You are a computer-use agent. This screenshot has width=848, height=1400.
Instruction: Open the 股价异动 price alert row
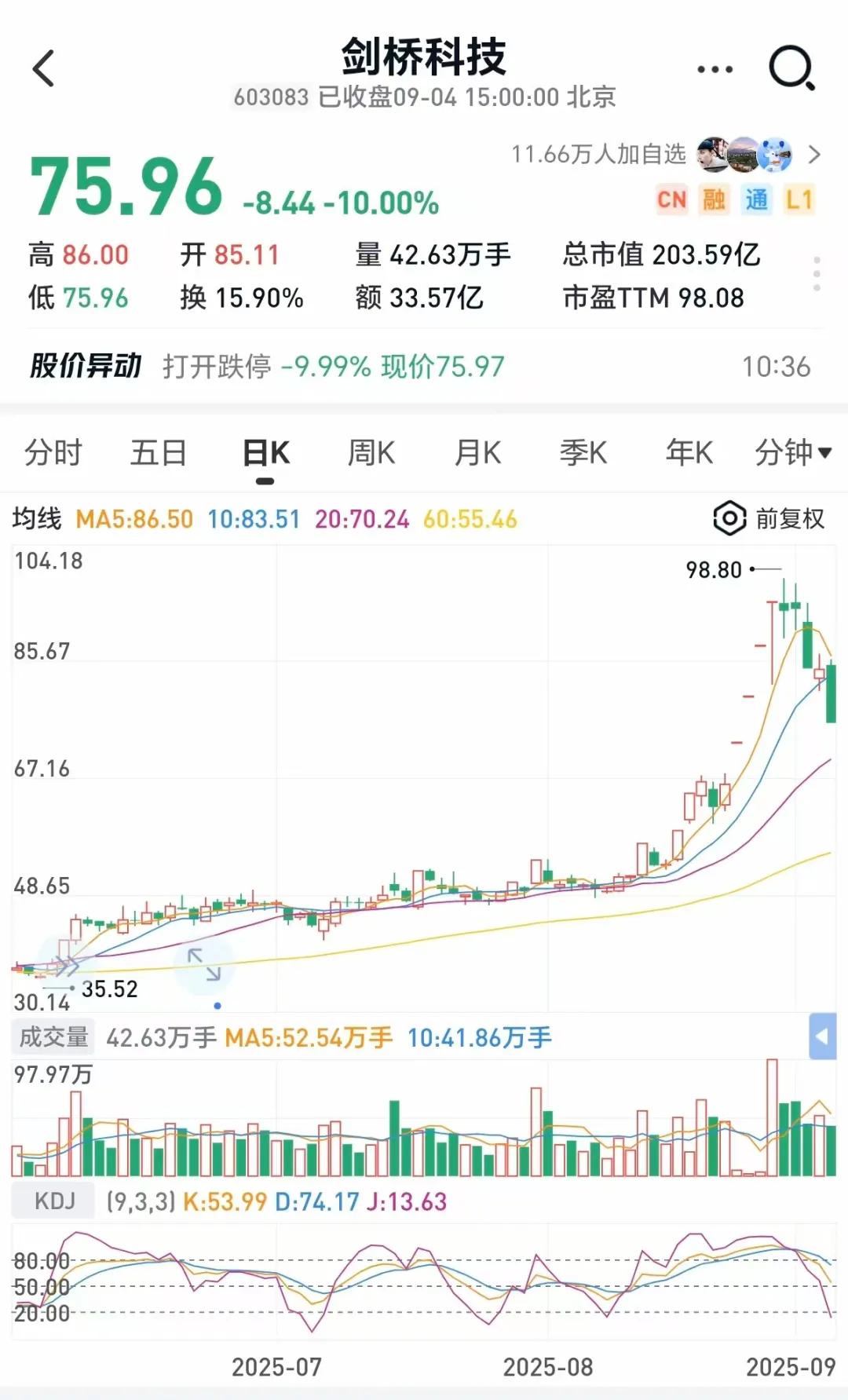424,366
